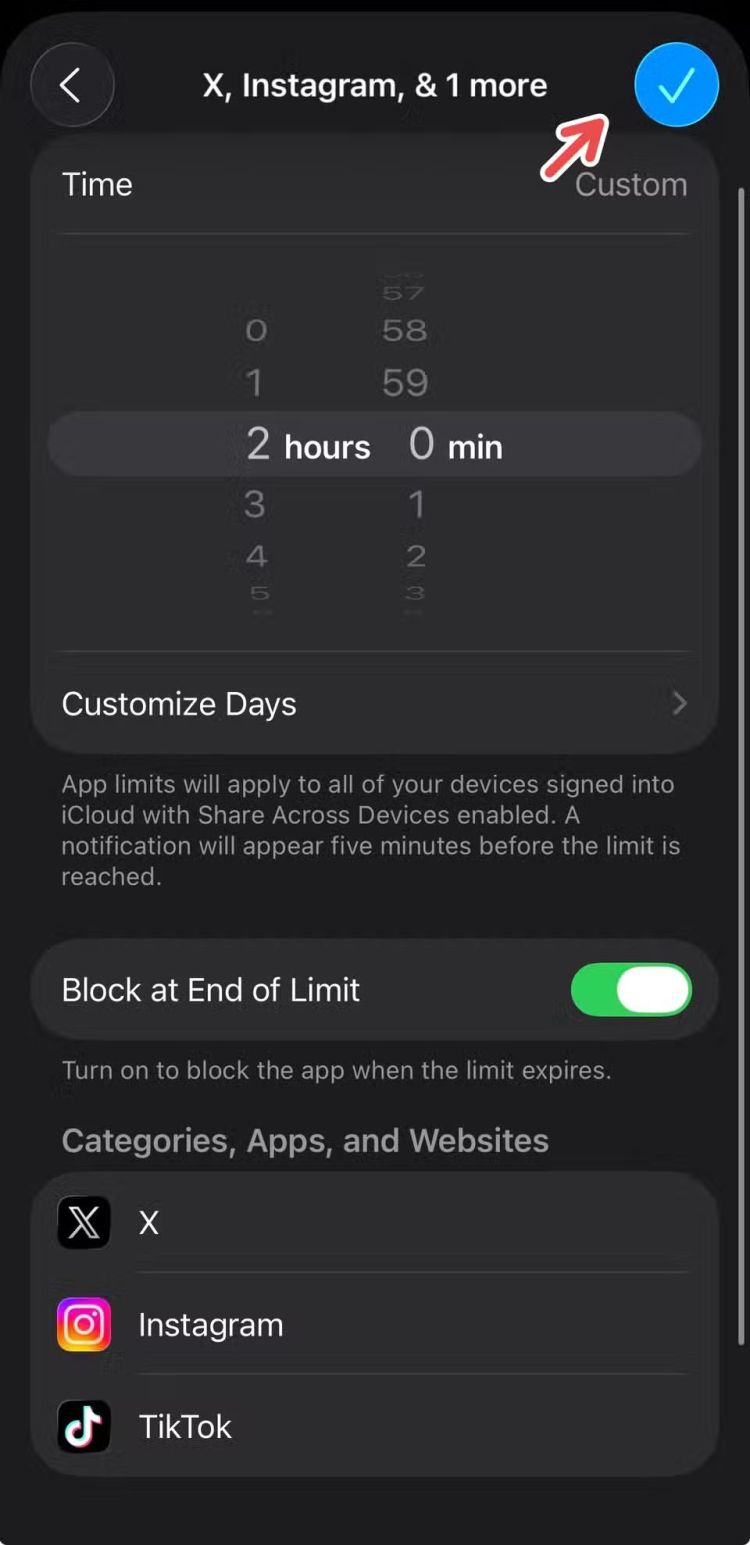Turn off Block at End of Limit
Image resolution: width=750 pixels, height=1545 pixels.
(630, 990)
